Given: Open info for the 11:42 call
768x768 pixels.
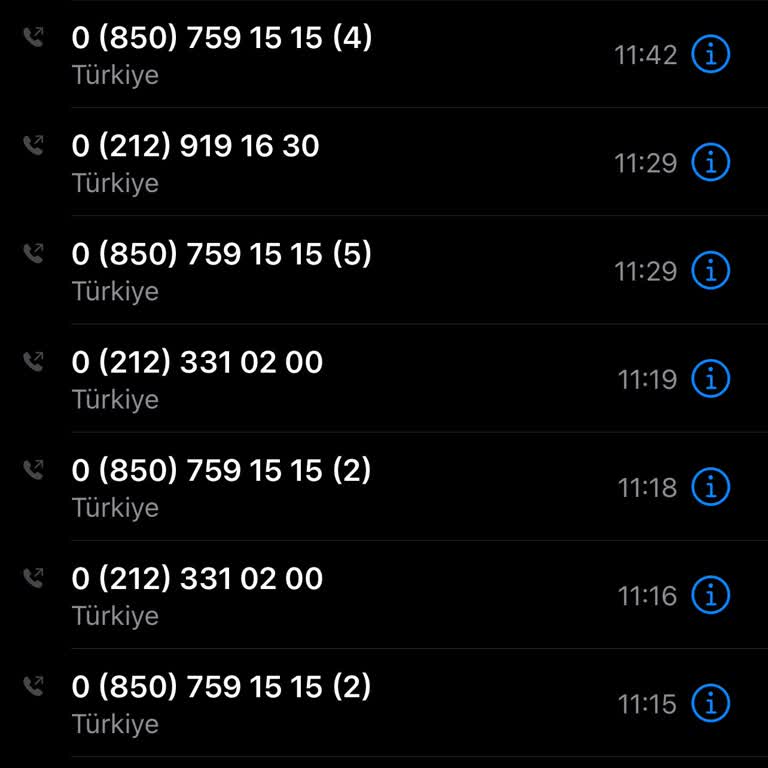Looking at the screenshot, I should click(x=711, y=55).
